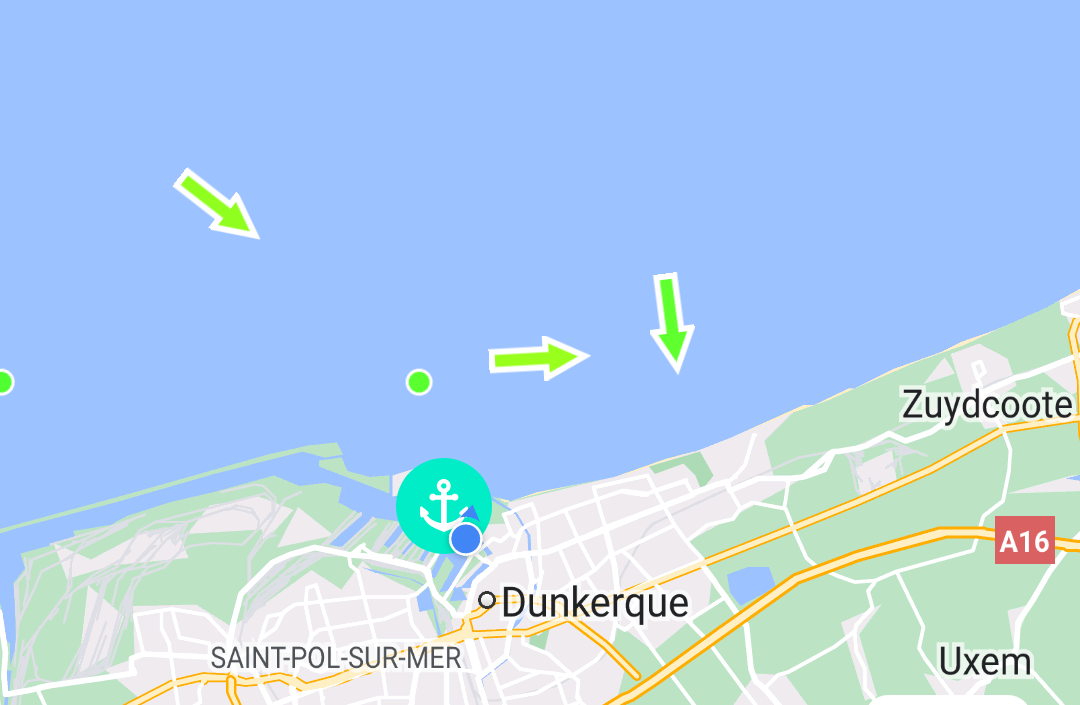The height and width of the screenshot is (705, 1080).
Task: Select the green vessel arrow pointing south
Action: click(671, 323)
